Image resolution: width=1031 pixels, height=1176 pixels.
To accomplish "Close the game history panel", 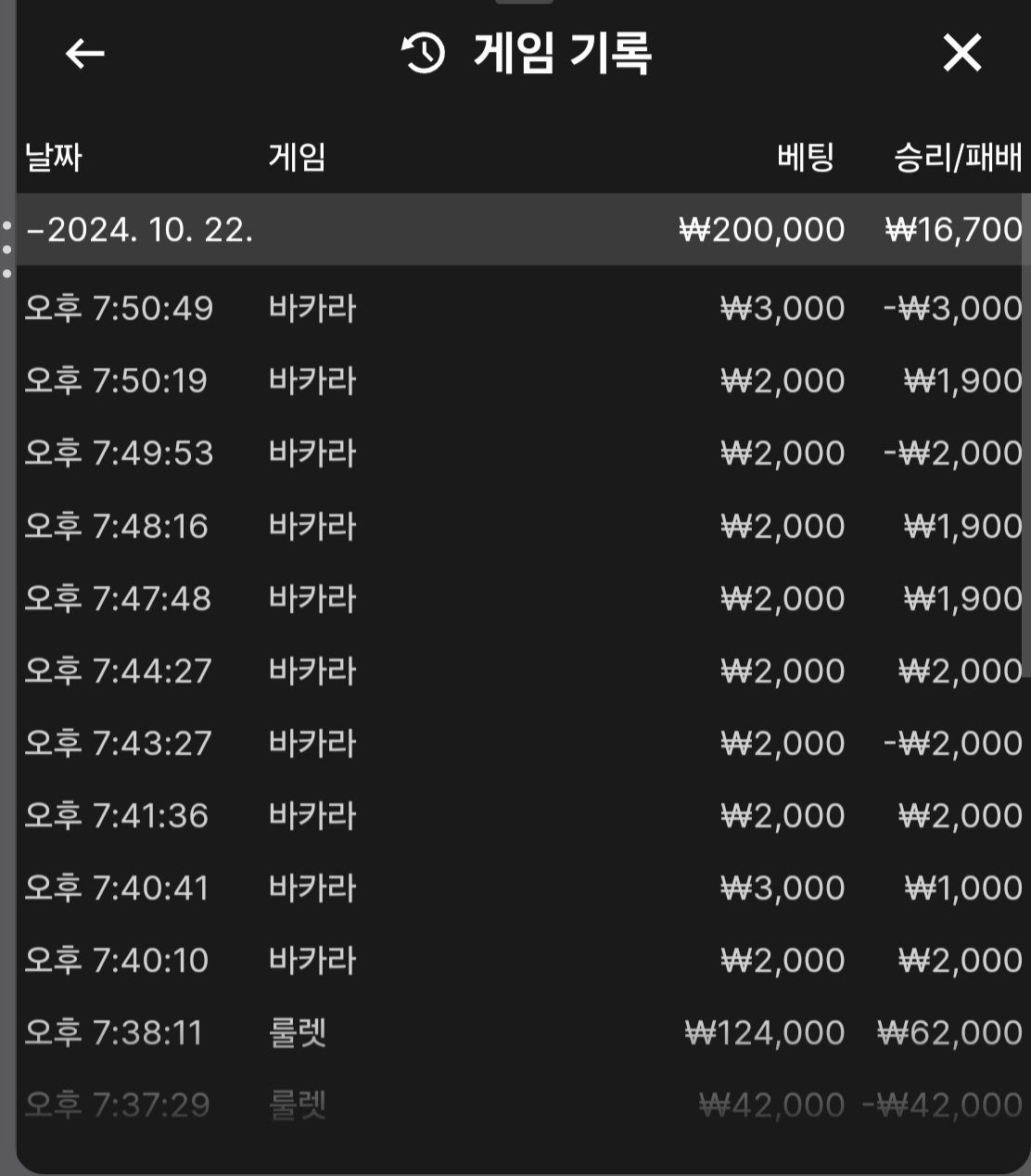I will (x=961, y=53).
